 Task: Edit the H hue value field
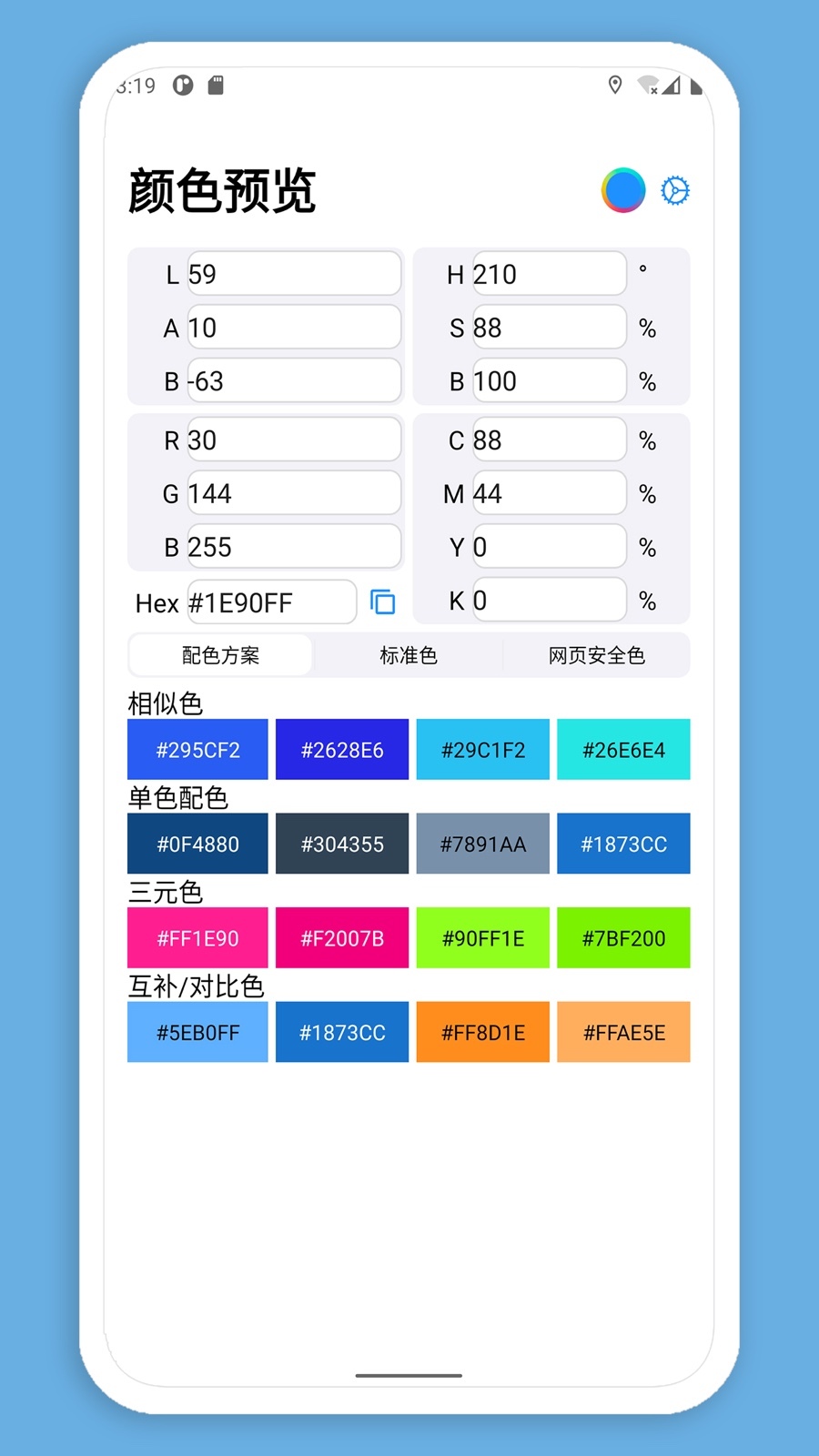[x=549, y=274]
